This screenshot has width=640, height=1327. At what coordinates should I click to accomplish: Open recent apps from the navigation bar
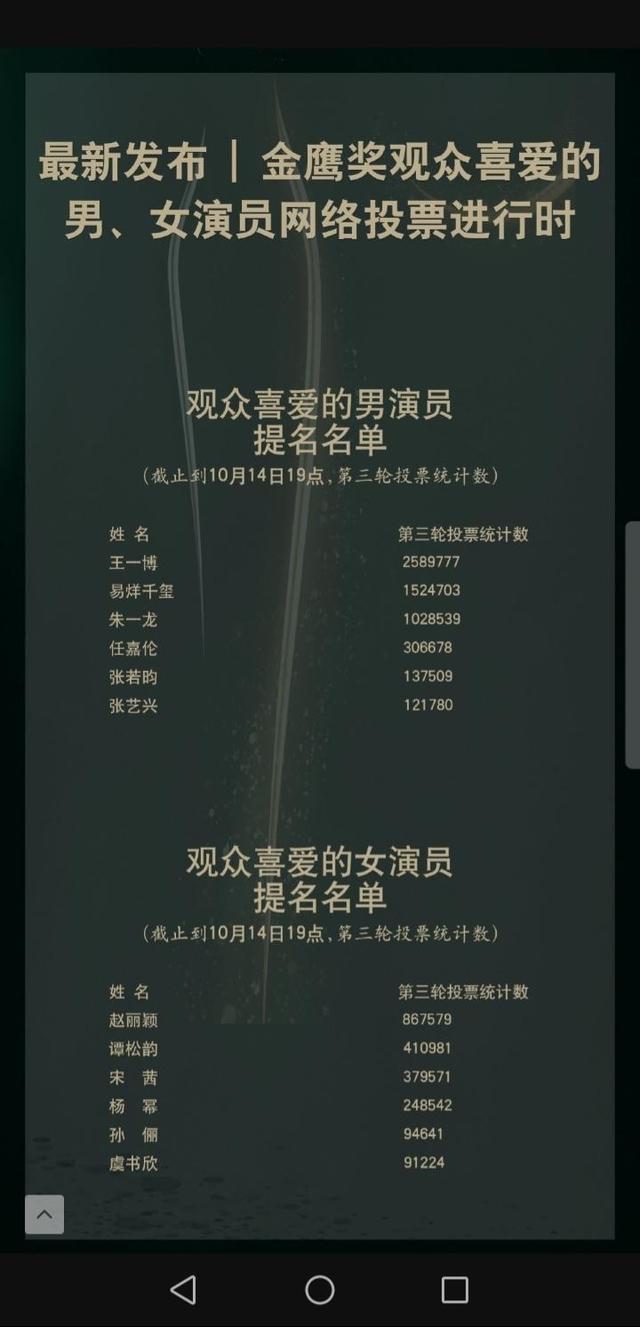click(x=455, y=1289)
